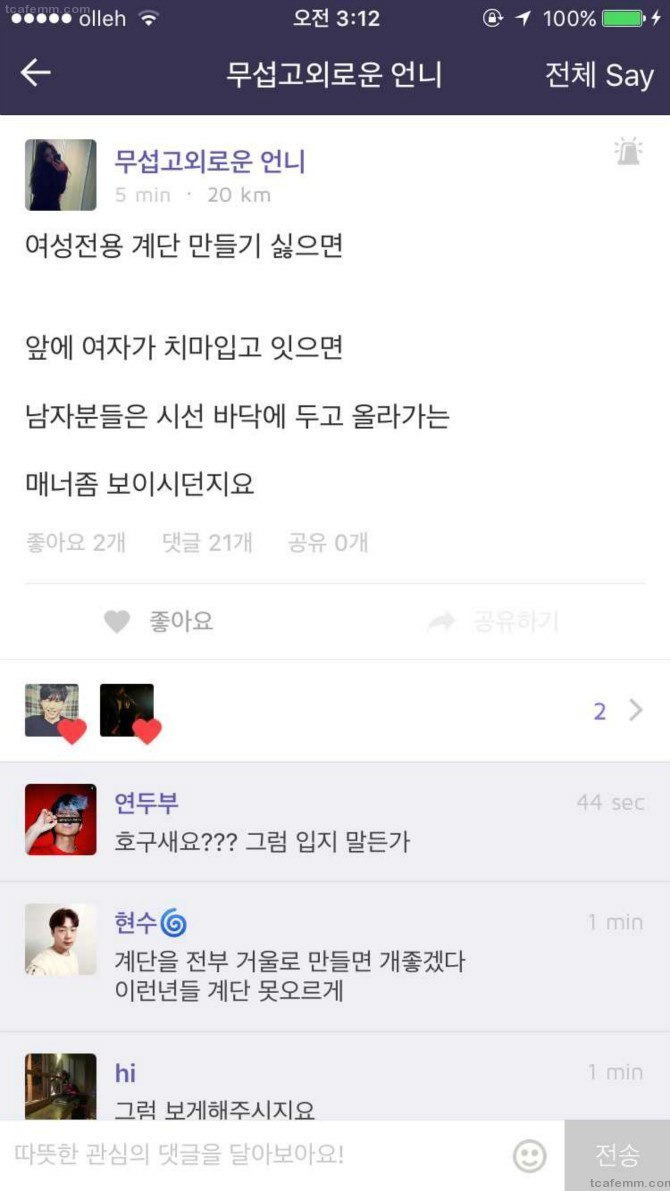Open profile photo of 무섭고외로운 언니
670x1191 pixels.
pyautogui.click(x=60, y=175)
